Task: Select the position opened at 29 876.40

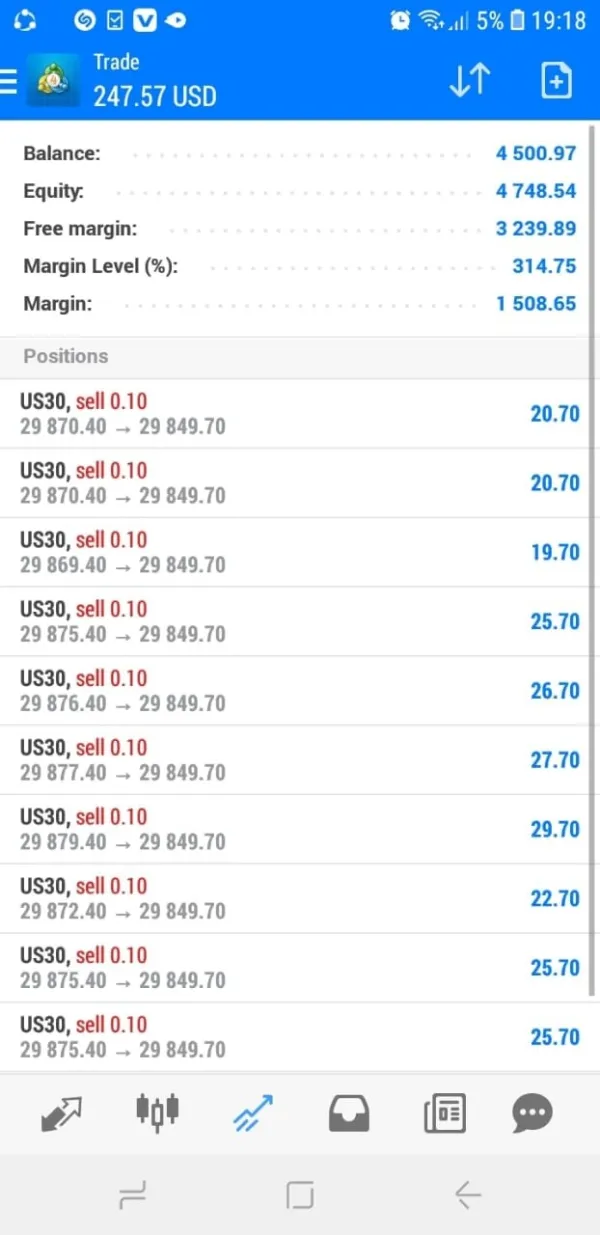Action: pos(300,691)
